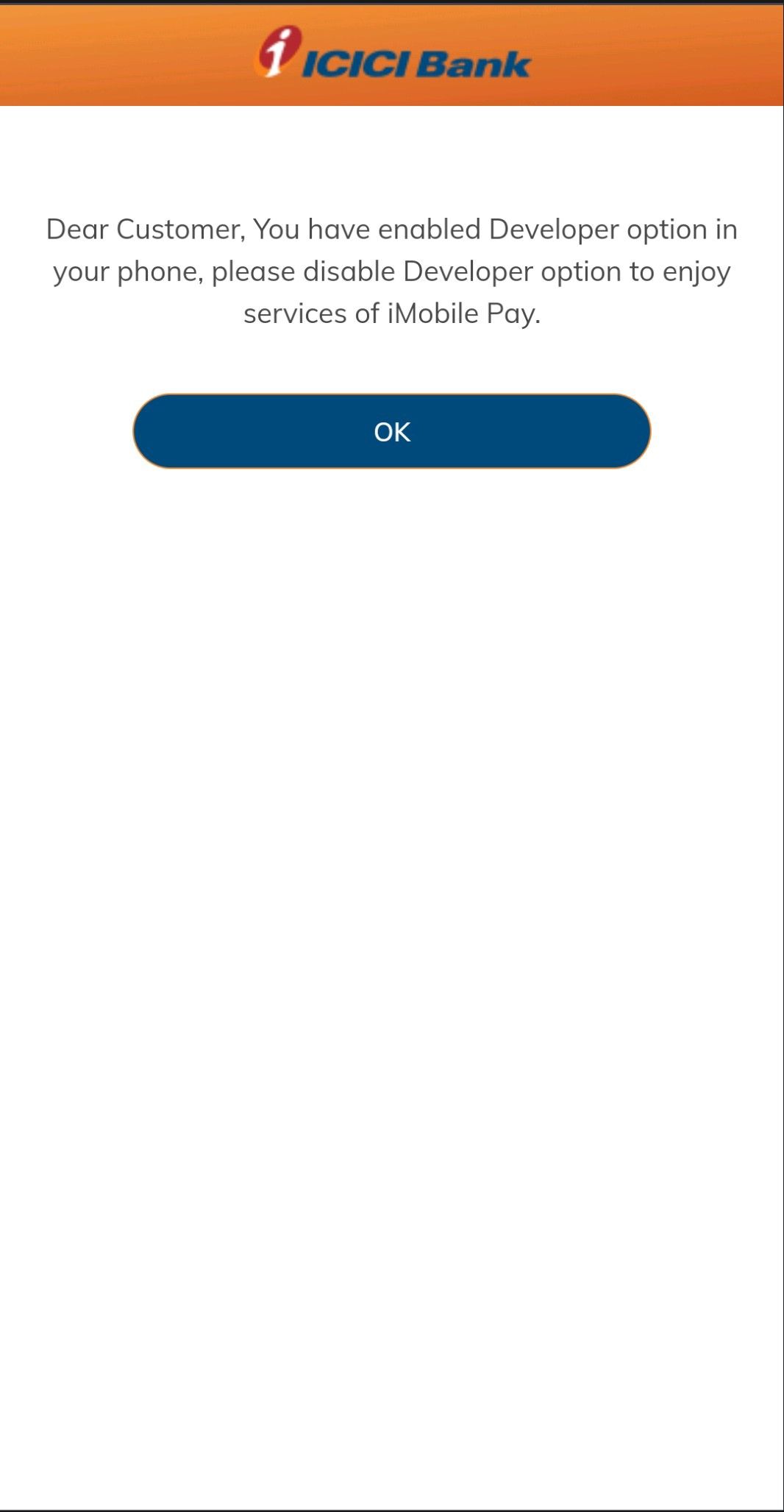The image size is (784, 1512).
Task: Tap OK to dismiss the Developer option warning
Action: [x=391, y=431]
